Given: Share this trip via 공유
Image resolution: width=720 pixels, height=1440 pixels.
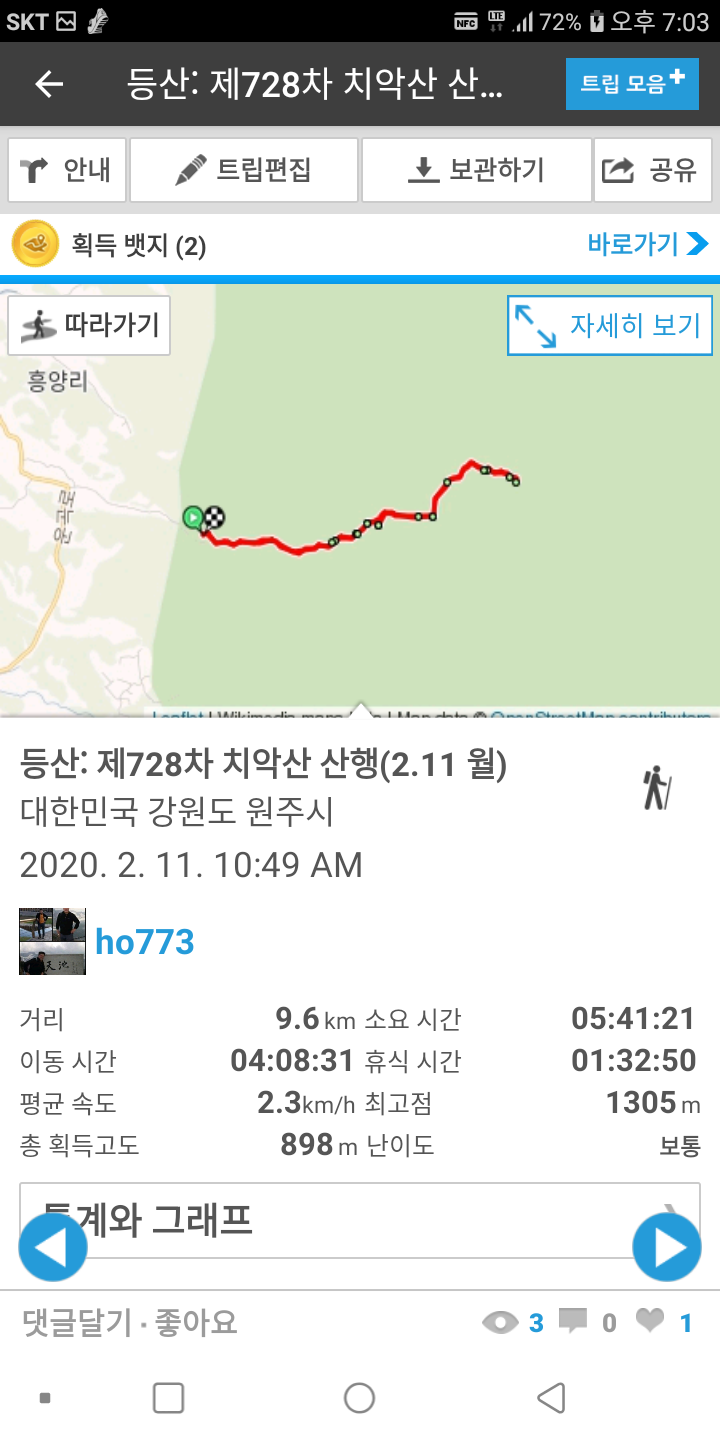Looking at the screenshot, I should 652,170.
